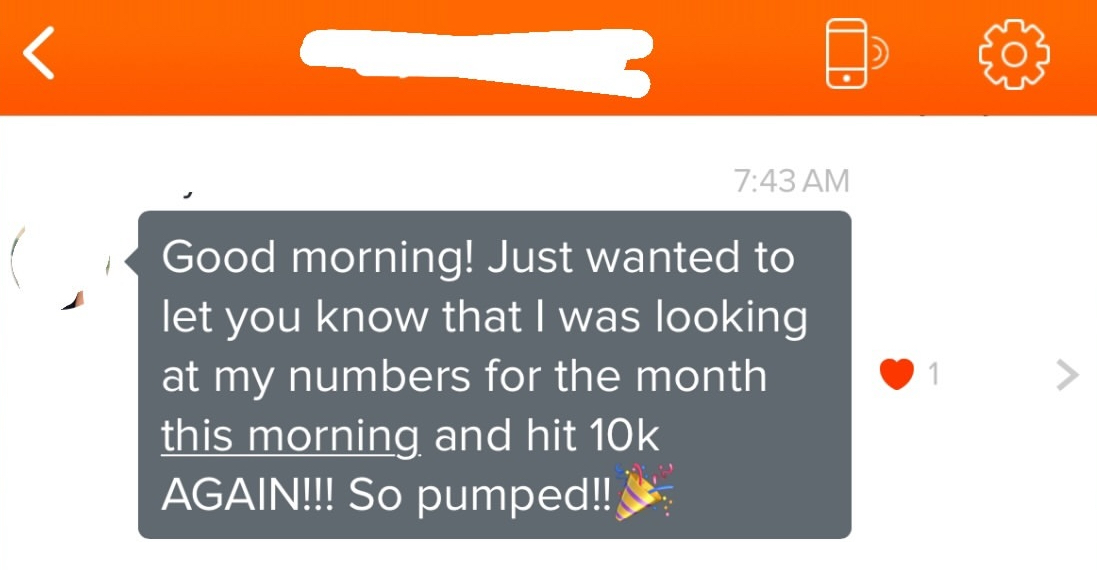The height and width of the screenshot is (570, 1097).
Task: Open the phone call icon in header
Action: pyautogui.click(x=854, y=55)
